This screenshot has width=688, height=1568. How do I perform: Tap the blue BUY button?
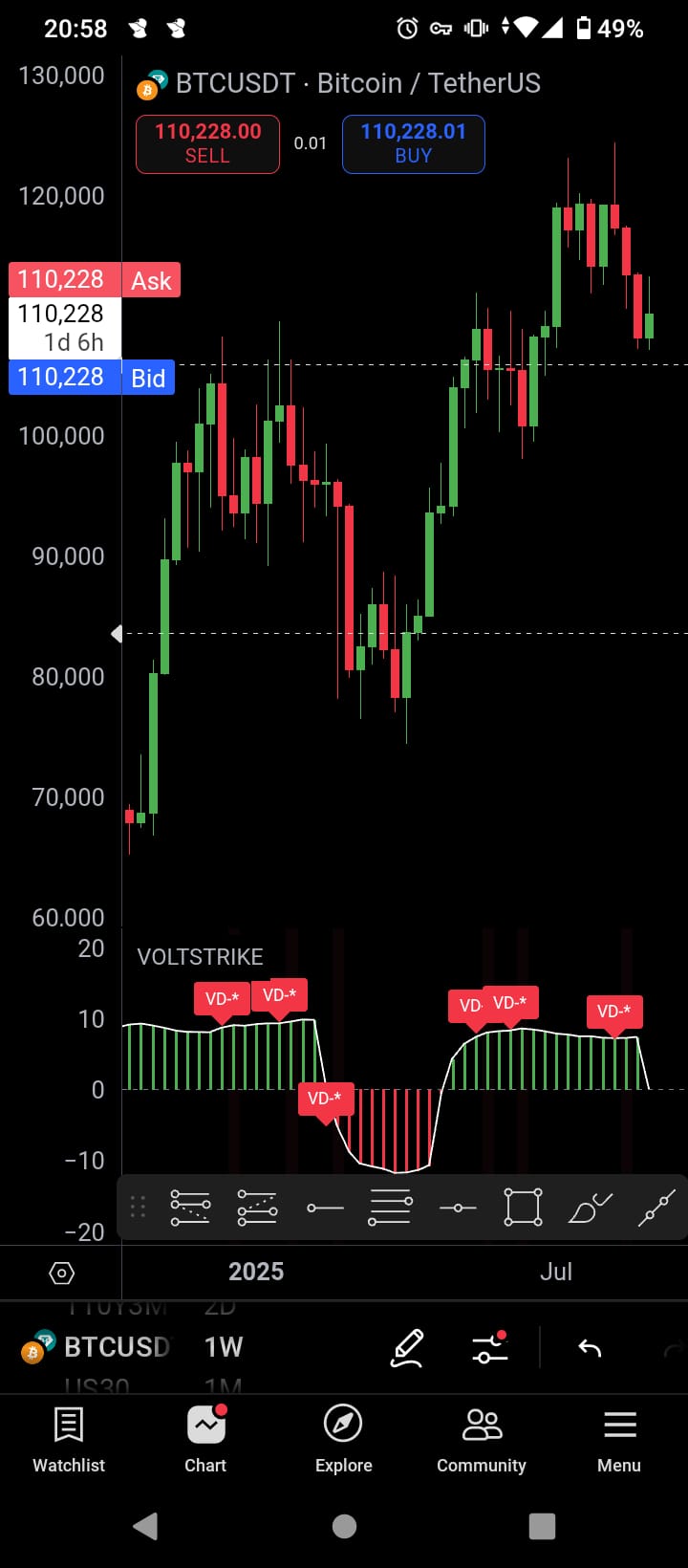point(413,144)
